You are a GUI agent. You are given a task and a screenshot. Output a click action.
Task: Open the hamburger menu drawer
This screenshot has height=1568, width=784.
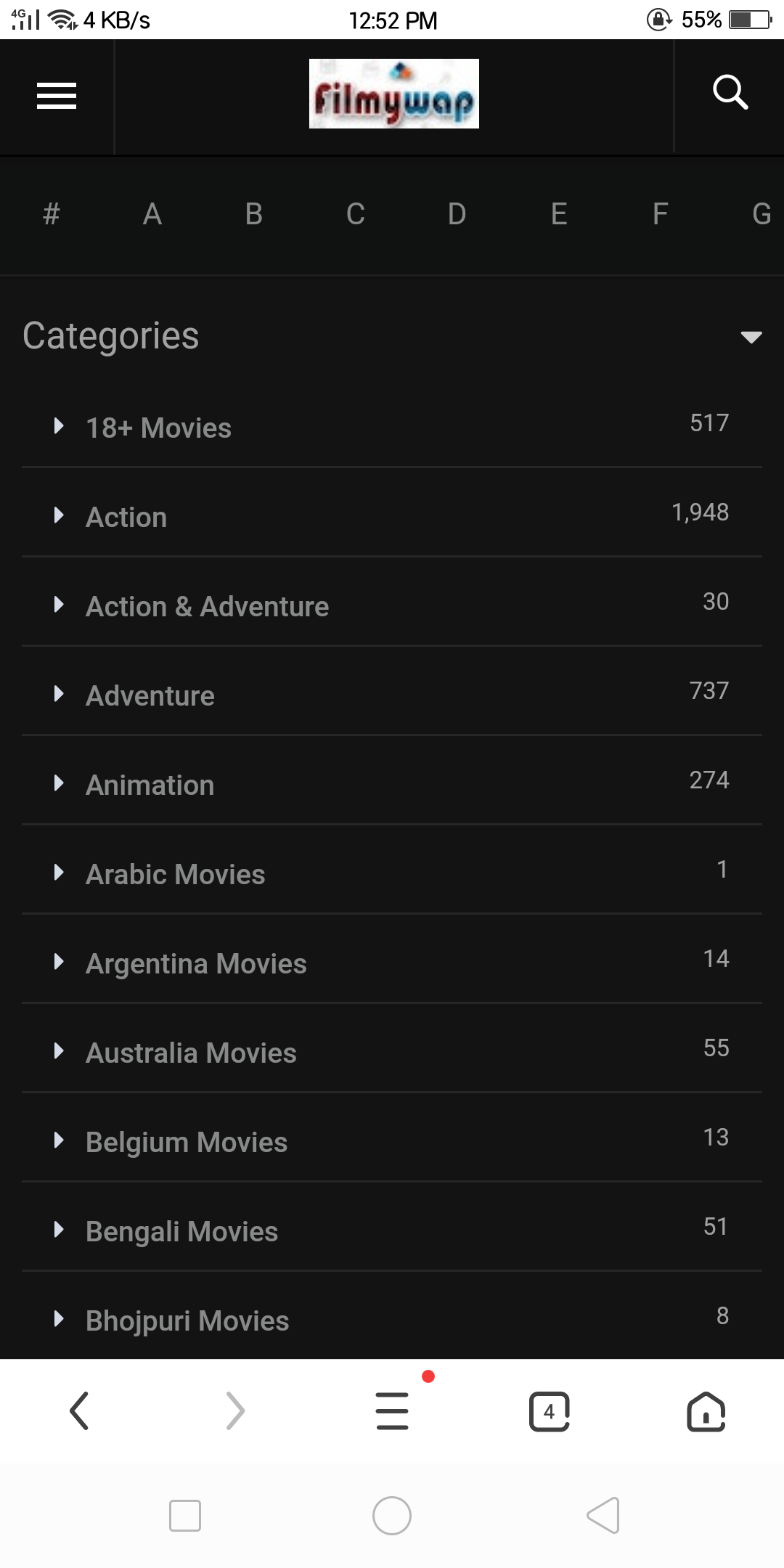57,95
